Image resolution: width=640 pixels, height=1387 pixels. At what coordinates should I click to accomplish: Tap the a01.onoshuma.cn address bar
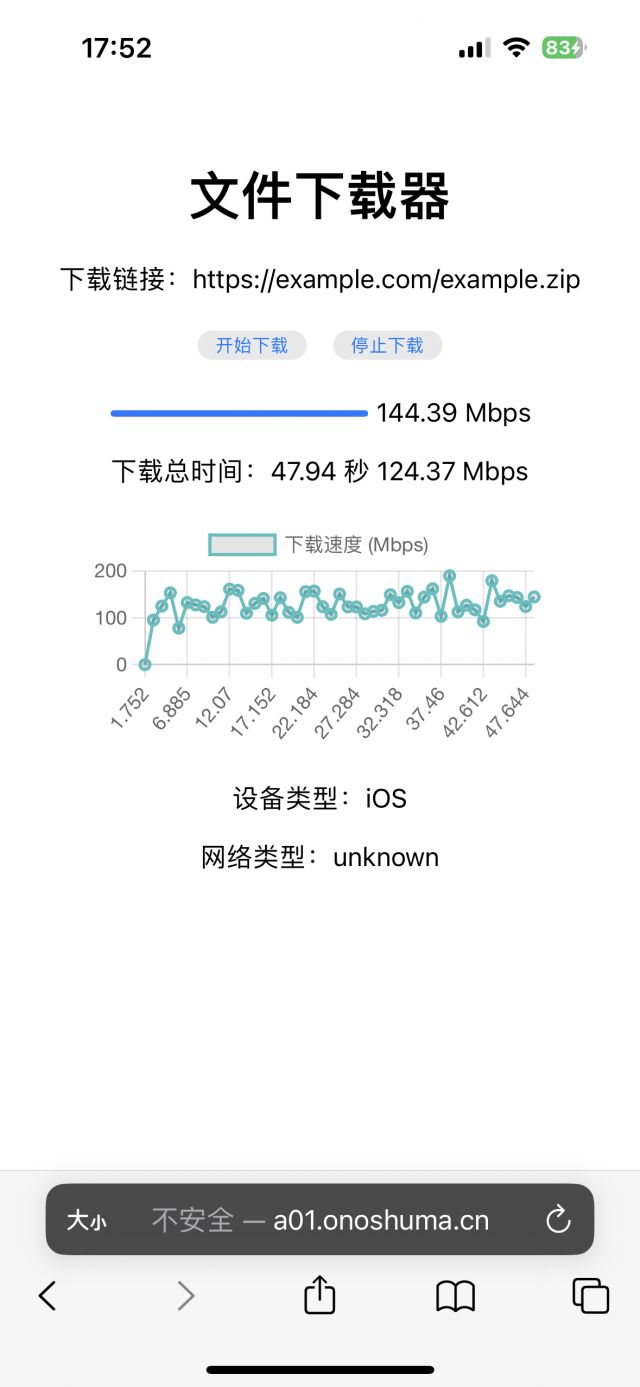click(320, 1220)
